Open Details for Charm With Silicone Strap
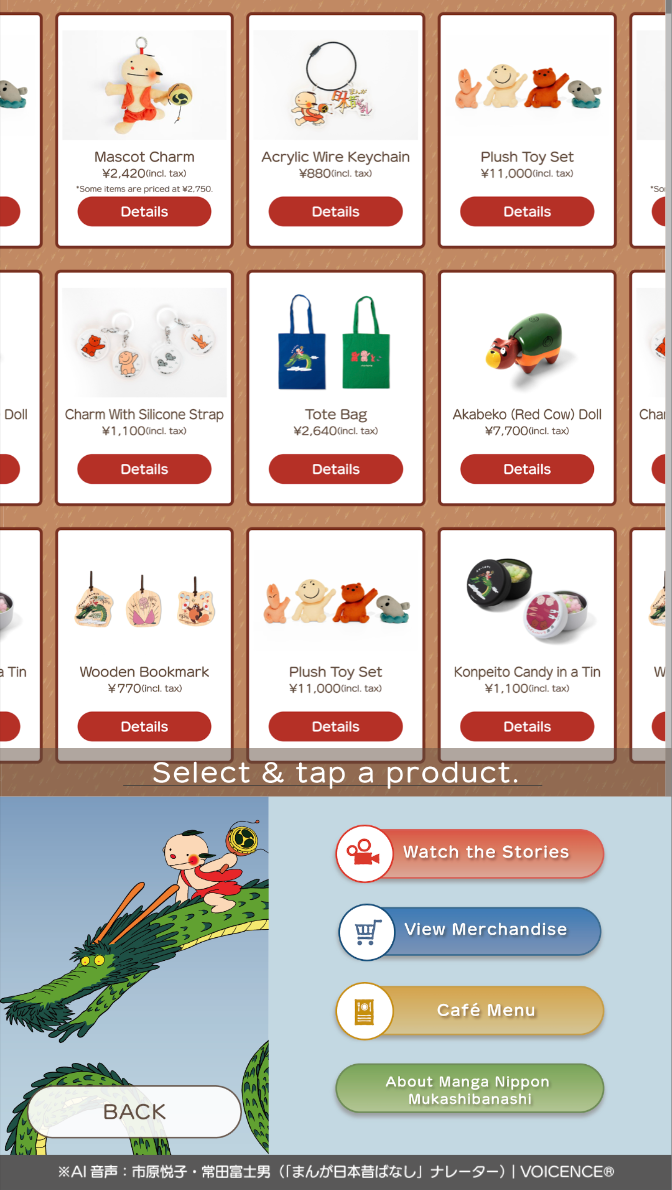The width and height of the screenshot is (672, 1190). [144, 469]
